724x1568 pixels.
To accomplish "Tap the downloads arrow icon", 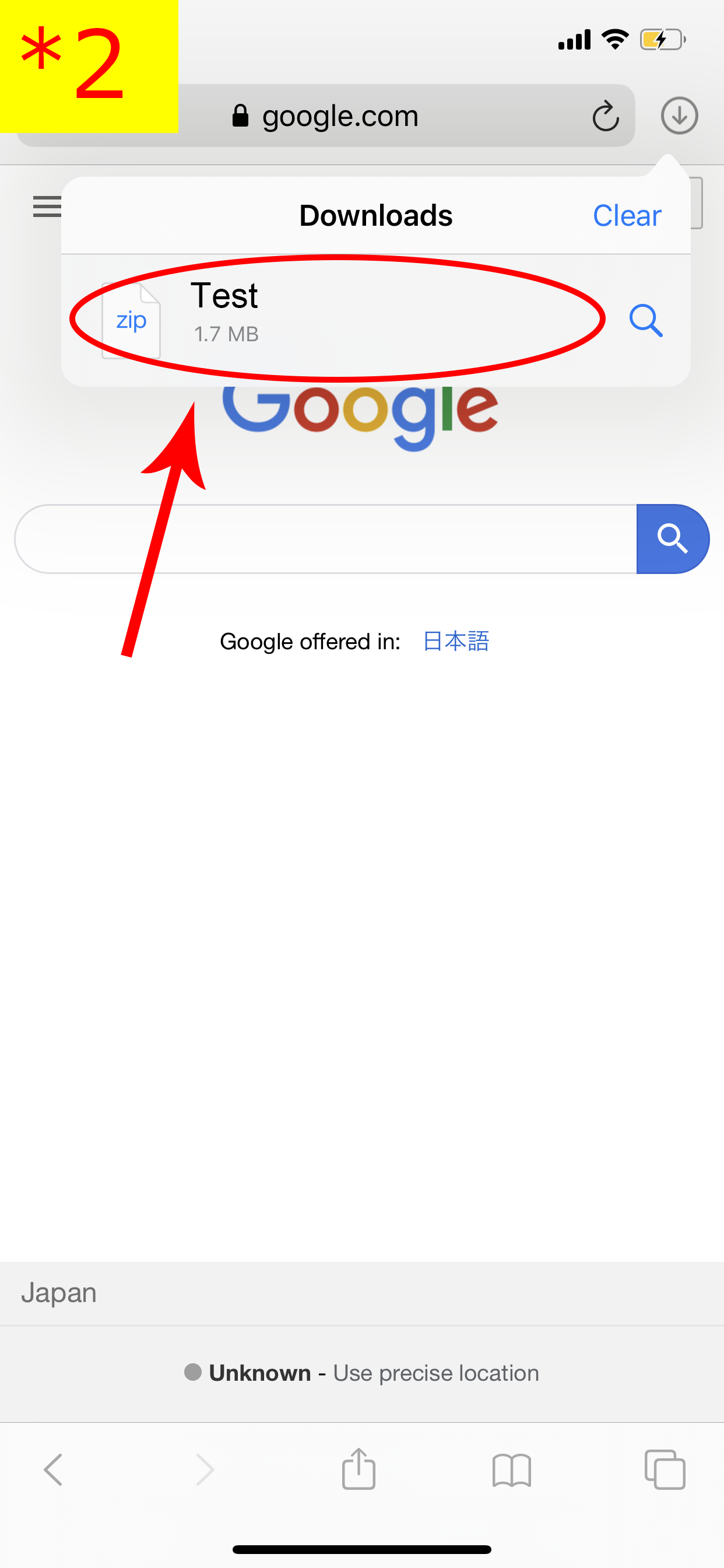I will coord(679,116).
